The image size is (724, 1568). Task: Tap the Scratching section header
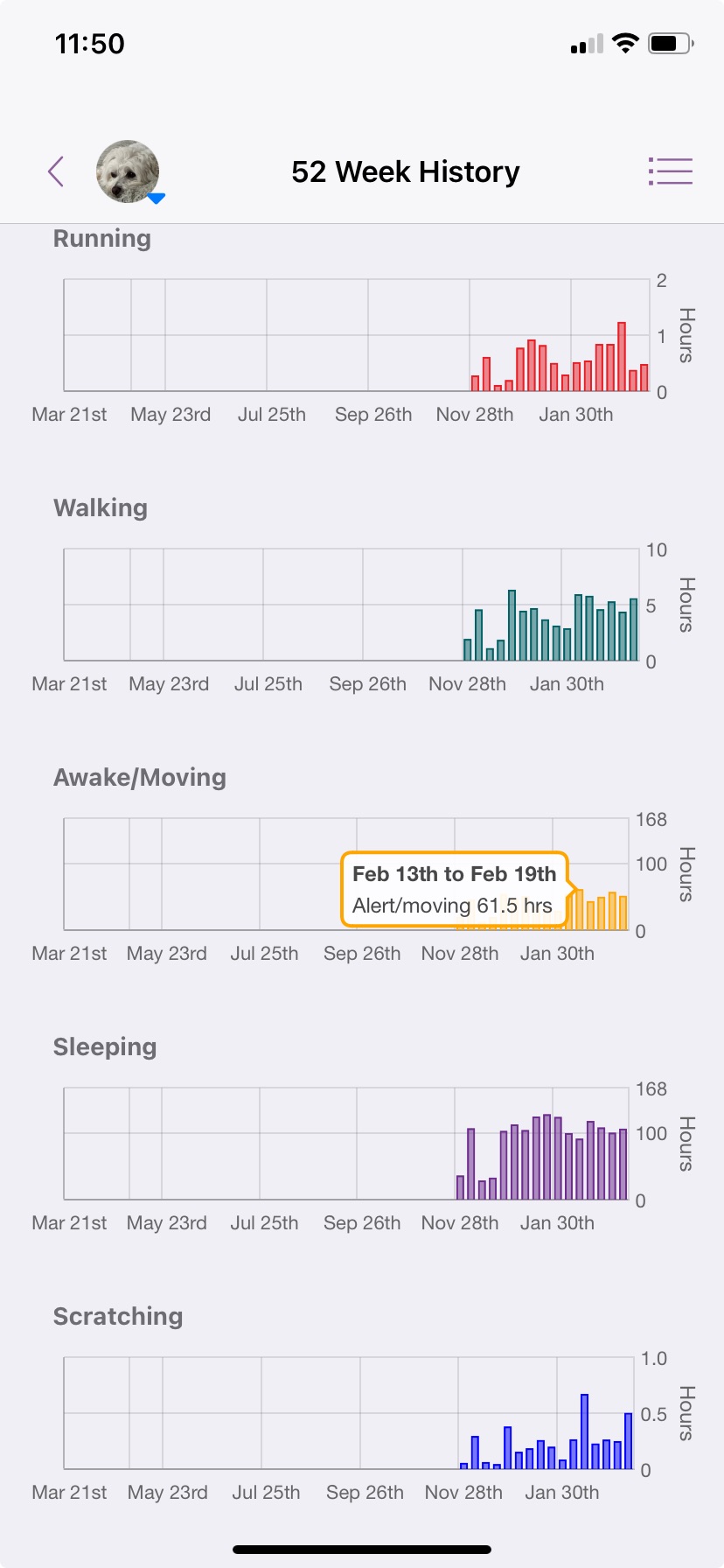(x=118, y=1316)
